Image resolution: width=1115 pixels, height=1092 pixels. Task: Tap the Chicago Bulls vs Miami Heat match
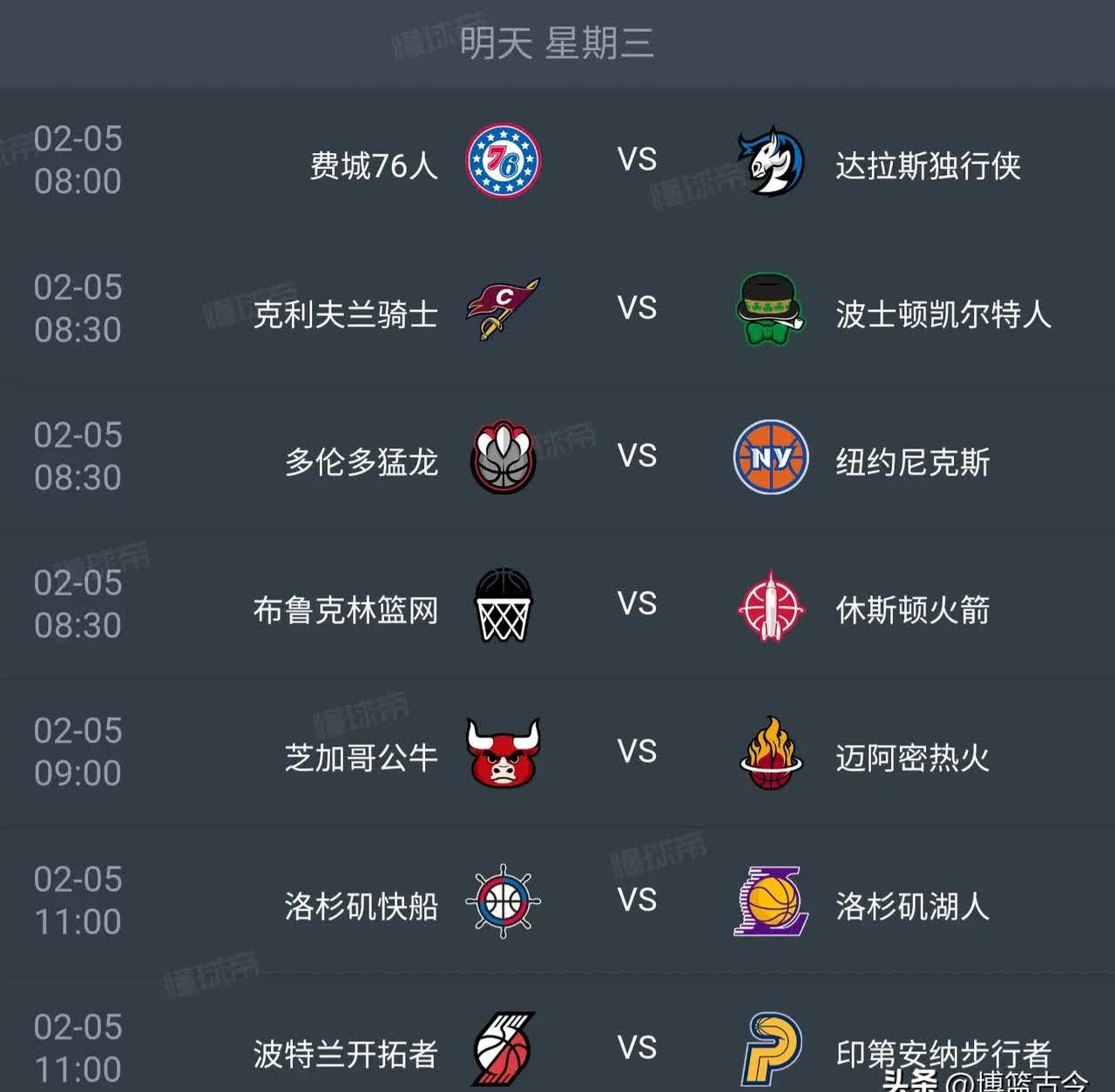(636, 753)
